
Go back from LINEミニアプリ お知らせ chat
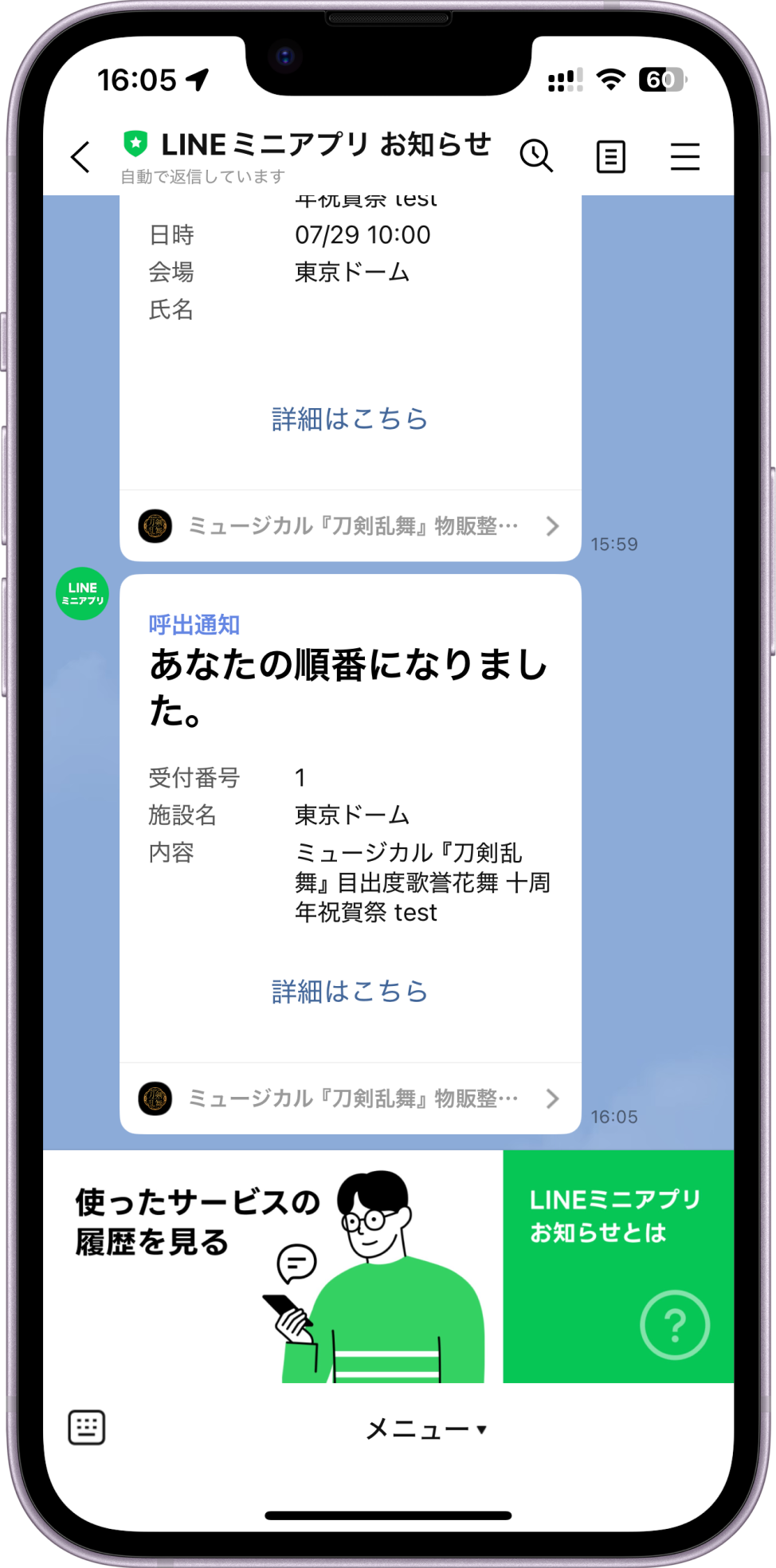[x=80, y=156]
